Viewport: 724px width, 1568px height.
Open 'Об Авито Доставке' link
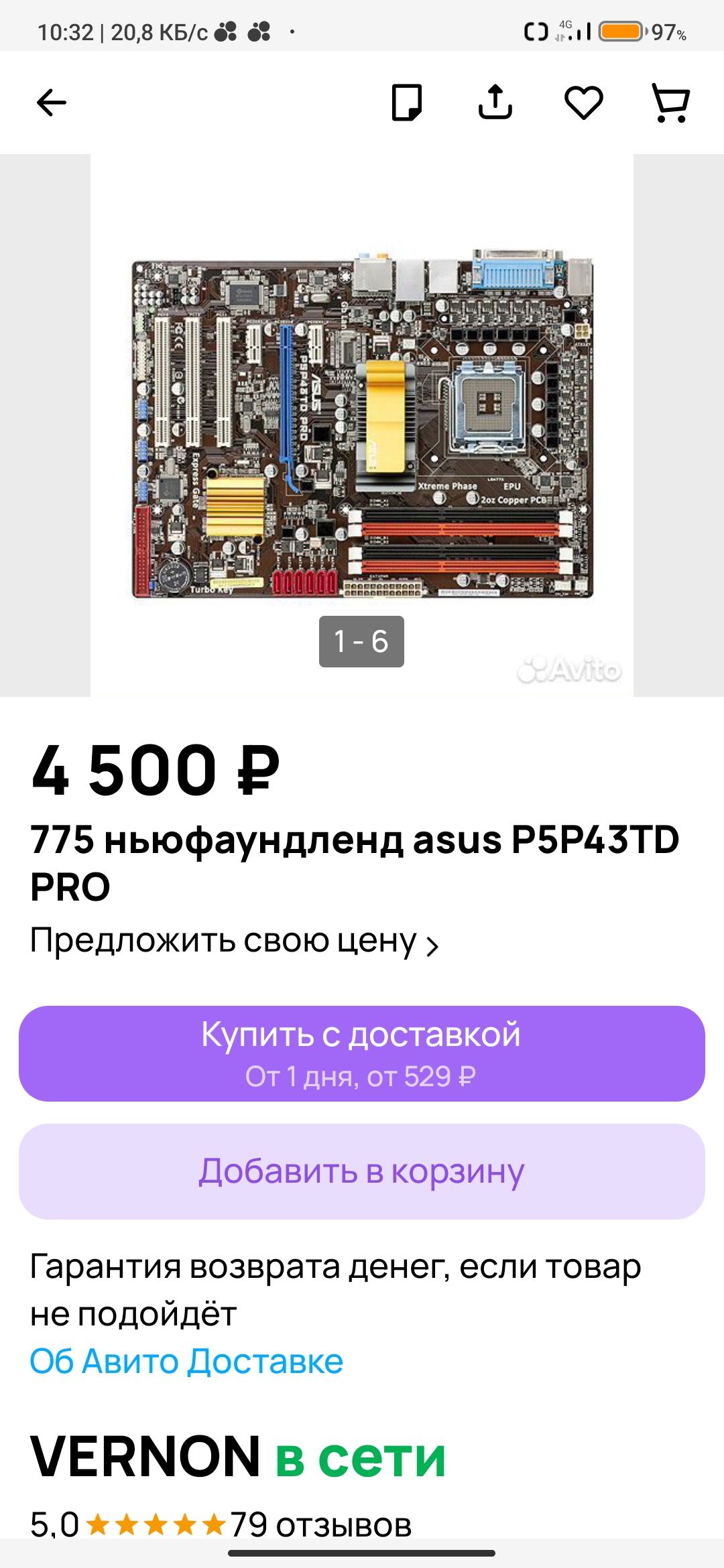coord(186,1362)
